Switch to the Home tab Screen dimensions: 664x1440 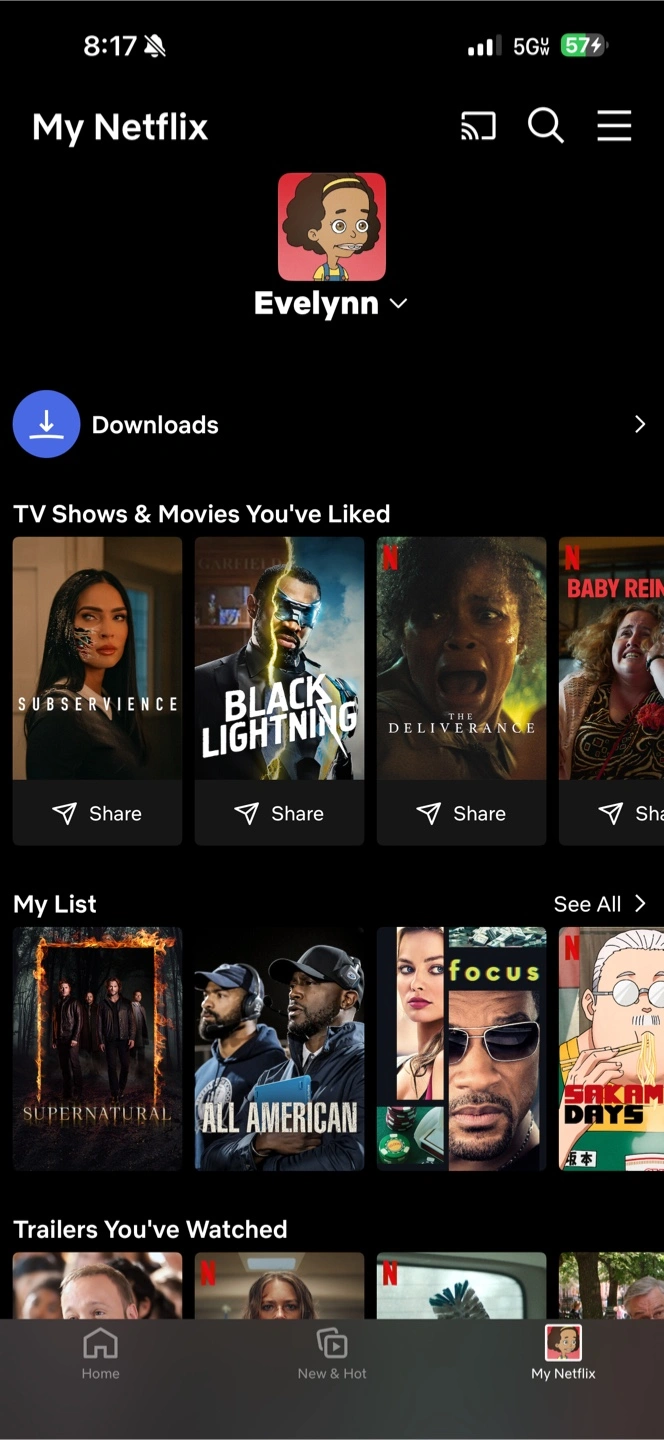pos(100,1354)
